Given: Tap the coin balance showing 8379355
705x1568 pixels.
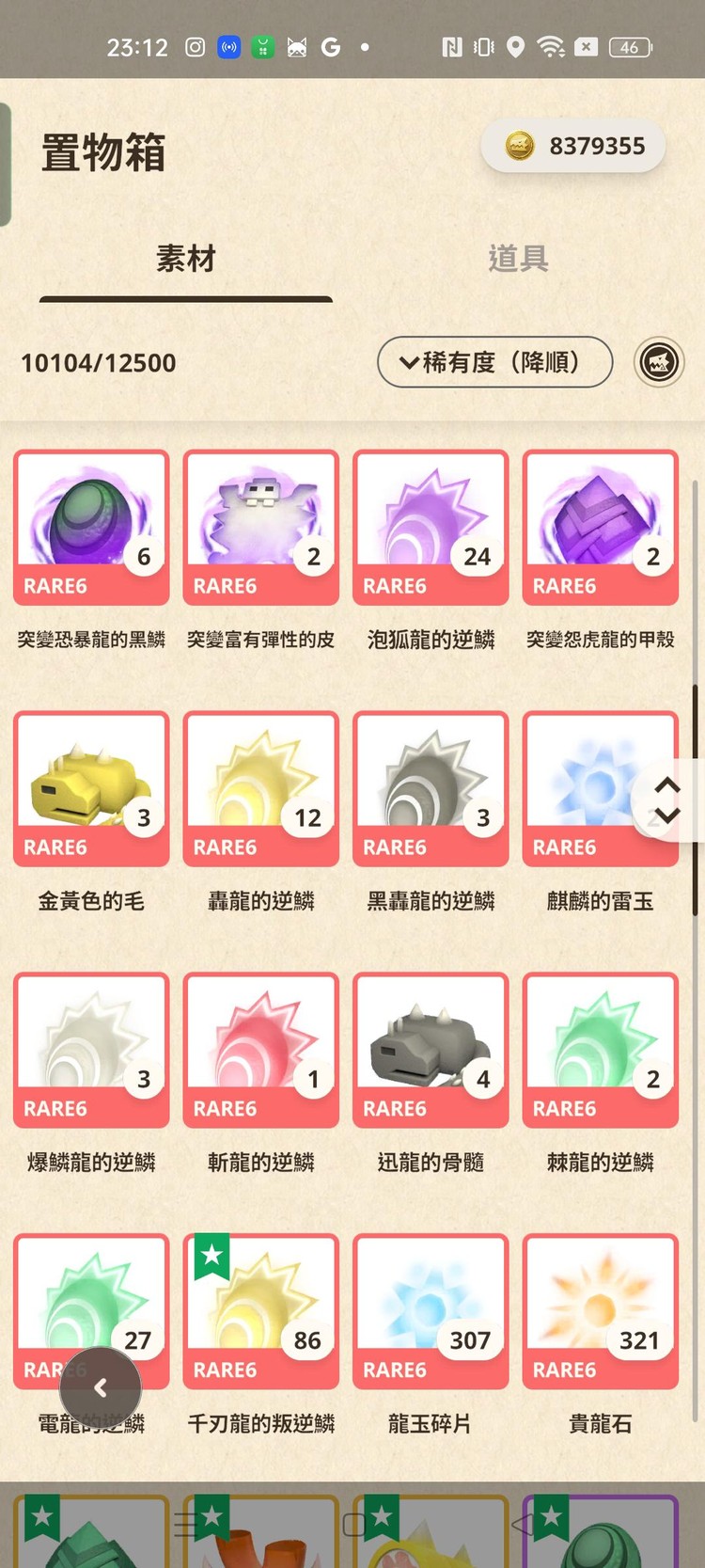Looking at the screenshot, I should click(x=572, y=146).
